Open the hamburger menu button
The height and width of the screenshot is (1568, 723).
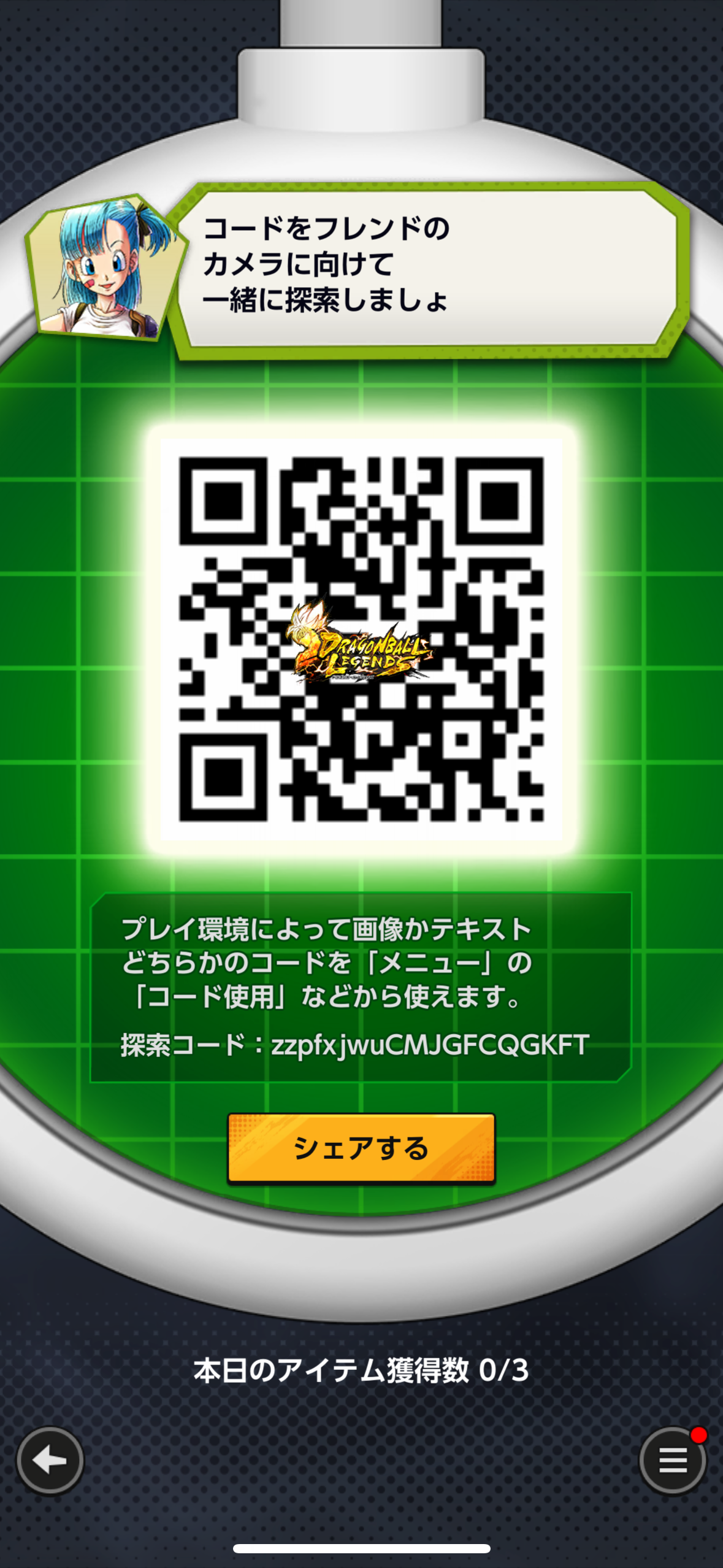(673, 1461)
